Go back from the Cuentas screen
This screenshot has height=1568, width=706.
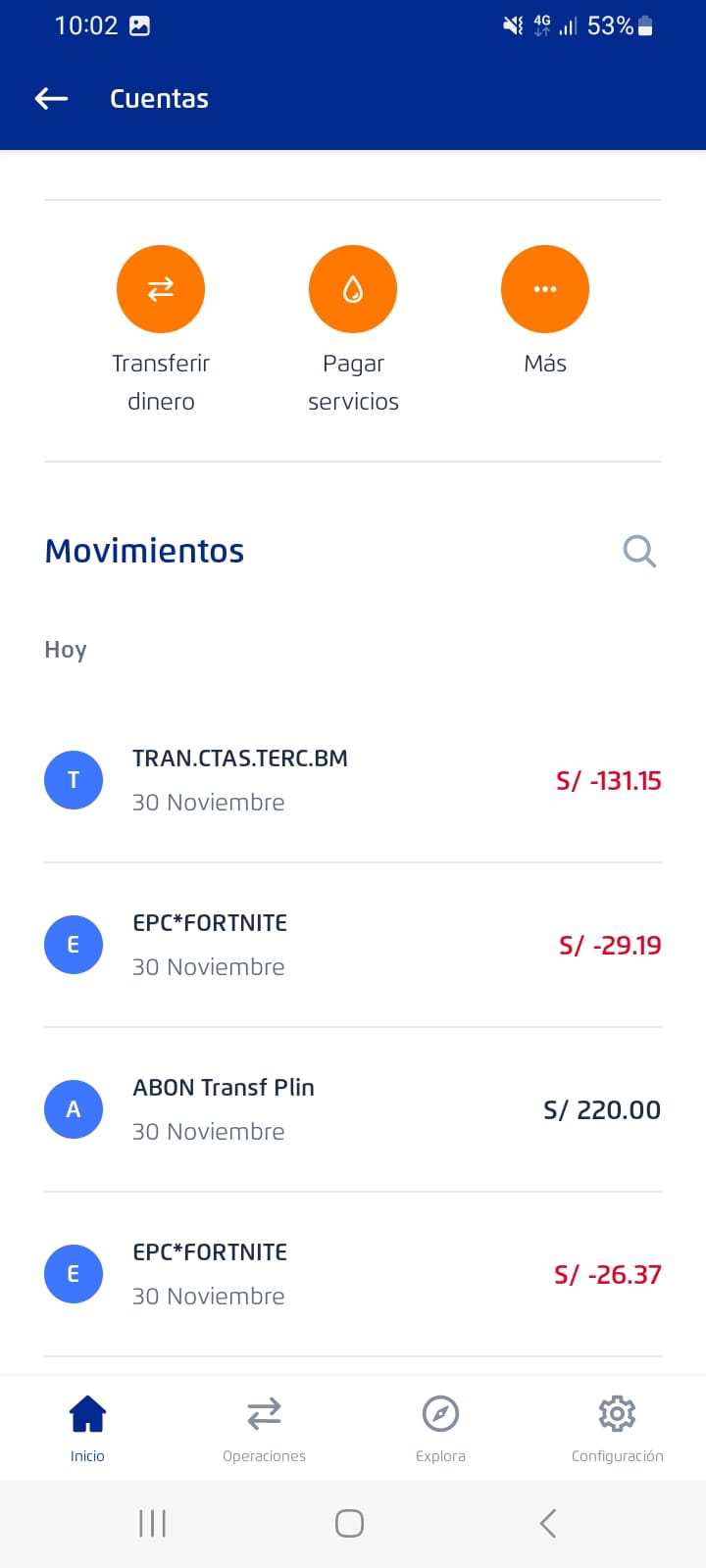[51, 98]
